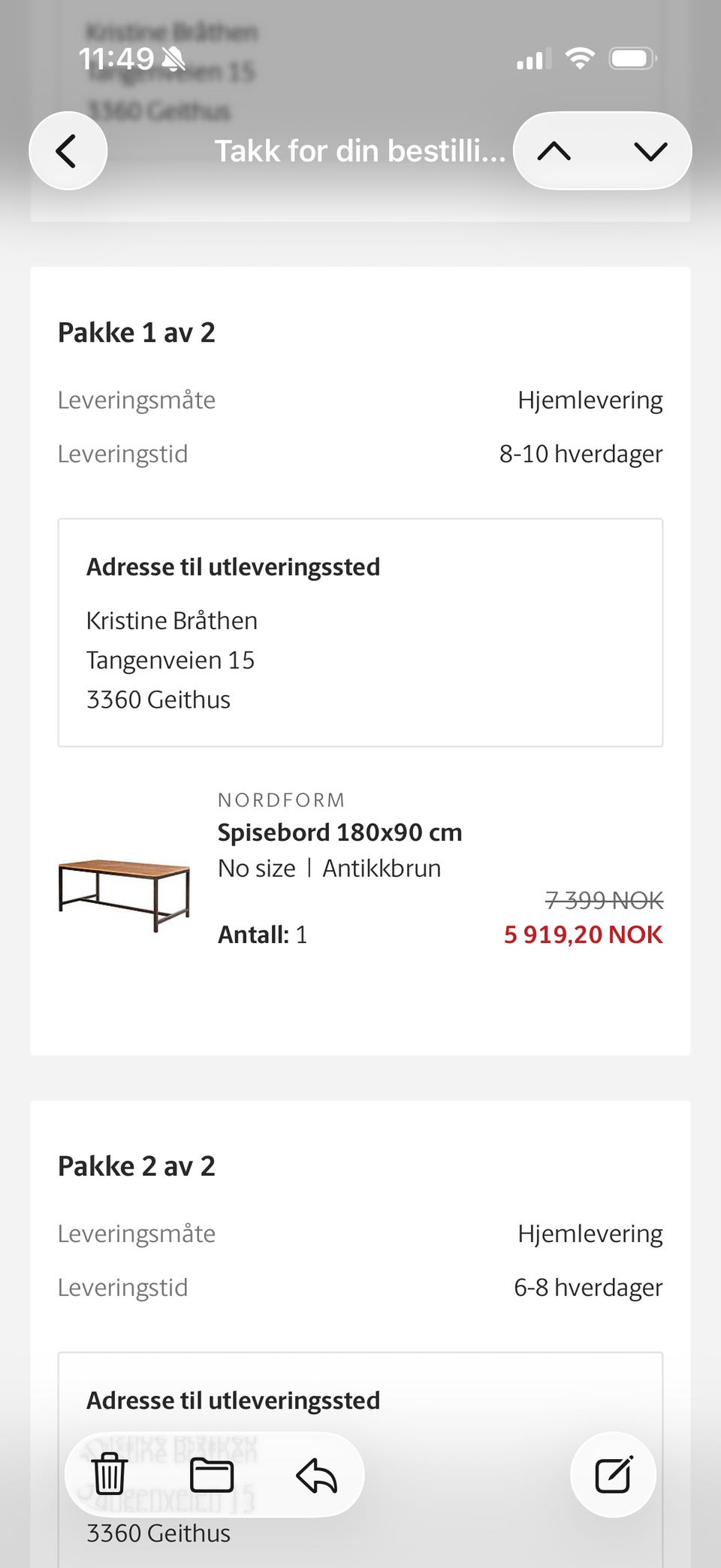Tap the dining table product thumbnail
The image size is (721, 1568).
(x=122, y=894)
